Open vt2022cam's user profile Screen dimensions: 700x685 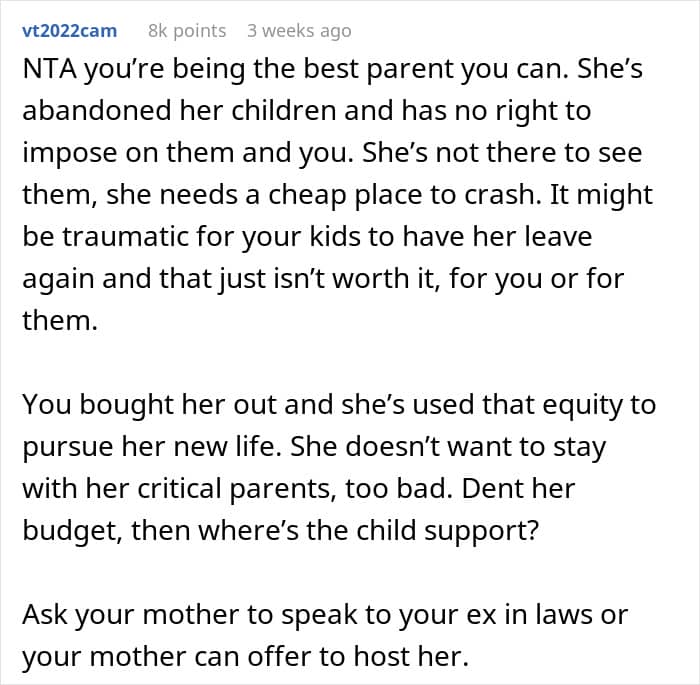70,31
